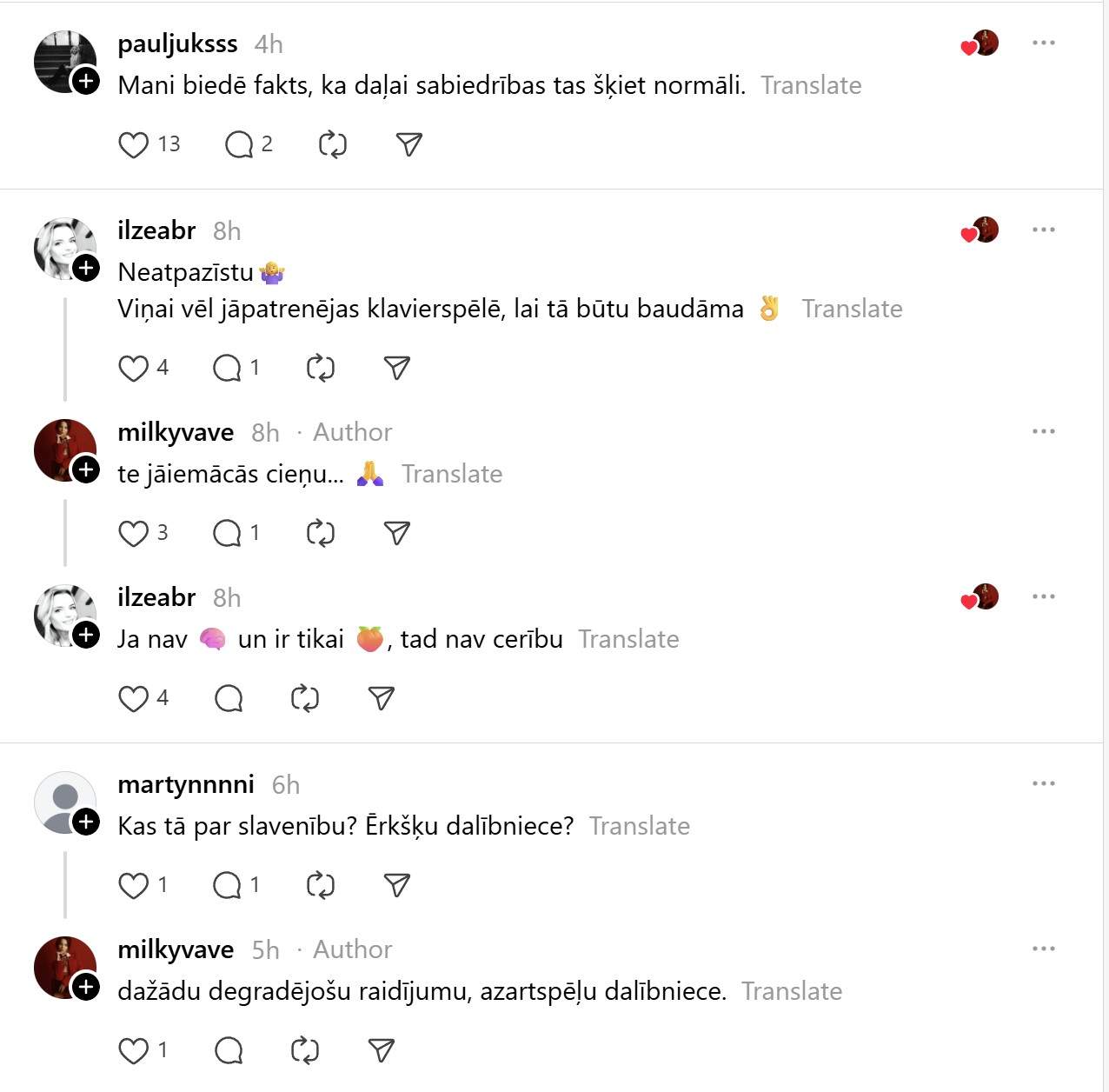Image resolution: width=1109 pixels, height=1092 pixels.
Task: Like martynnnni's slavenību comment
Action: pos(133,885)
